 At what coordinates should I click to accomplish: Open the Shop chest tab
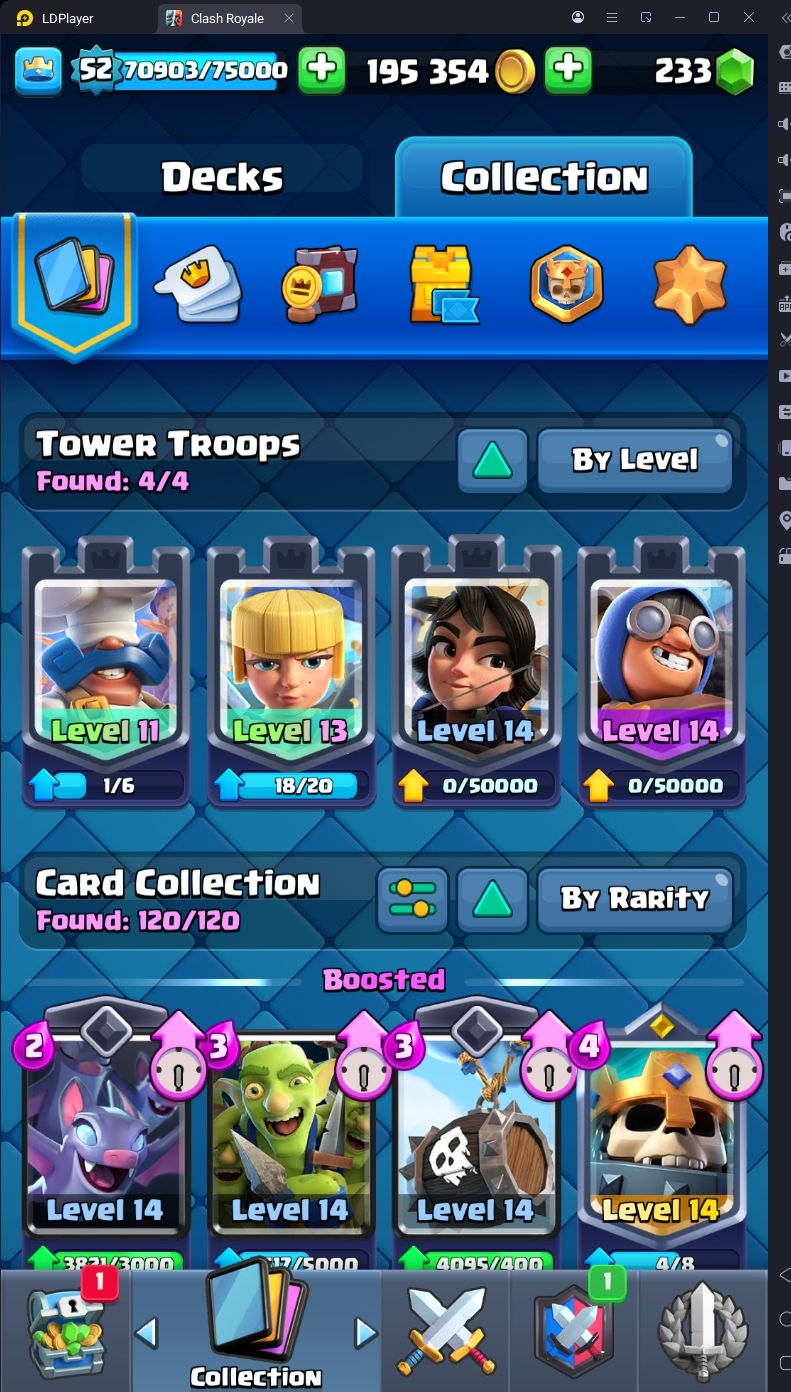tap(65, 1331)
